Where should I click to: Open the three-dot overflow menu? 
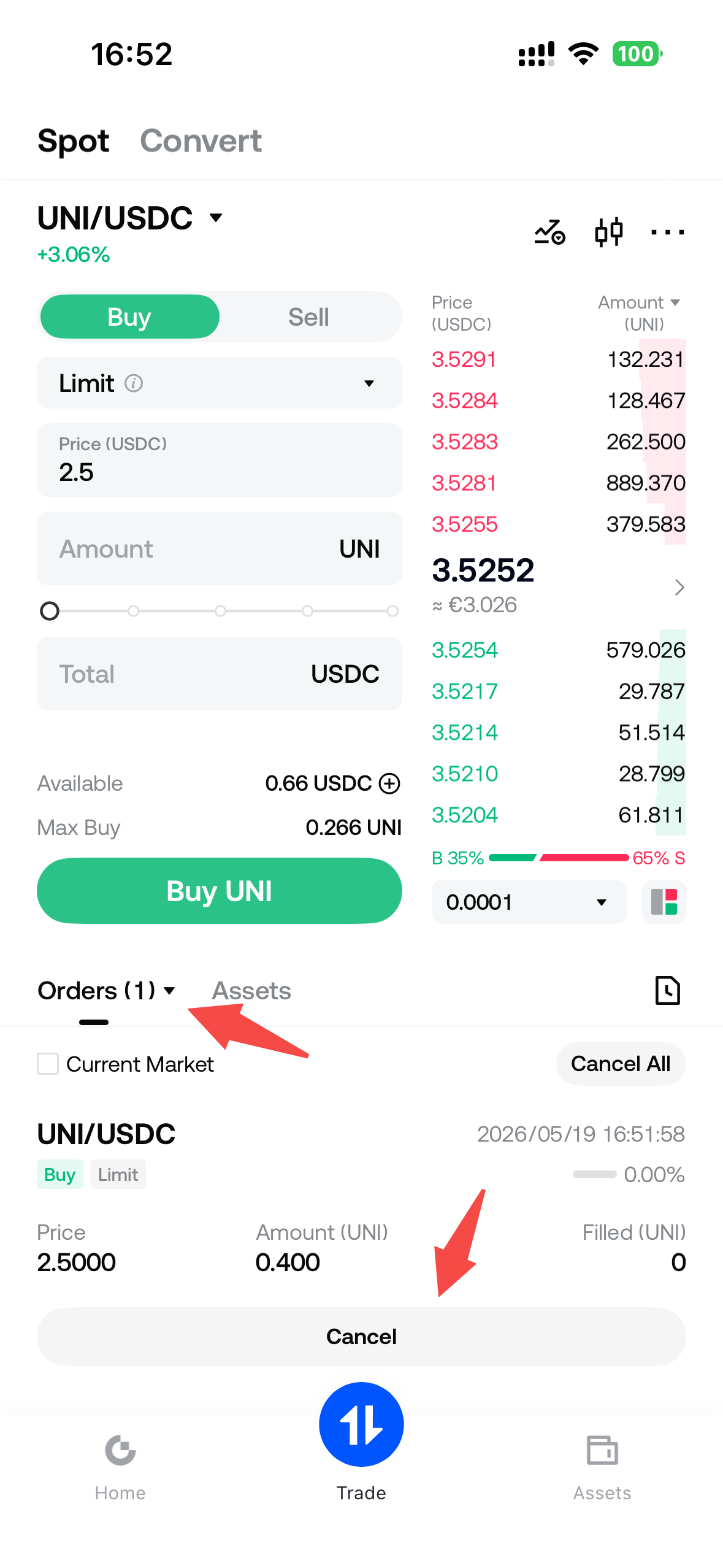click(x=667, y=232)
